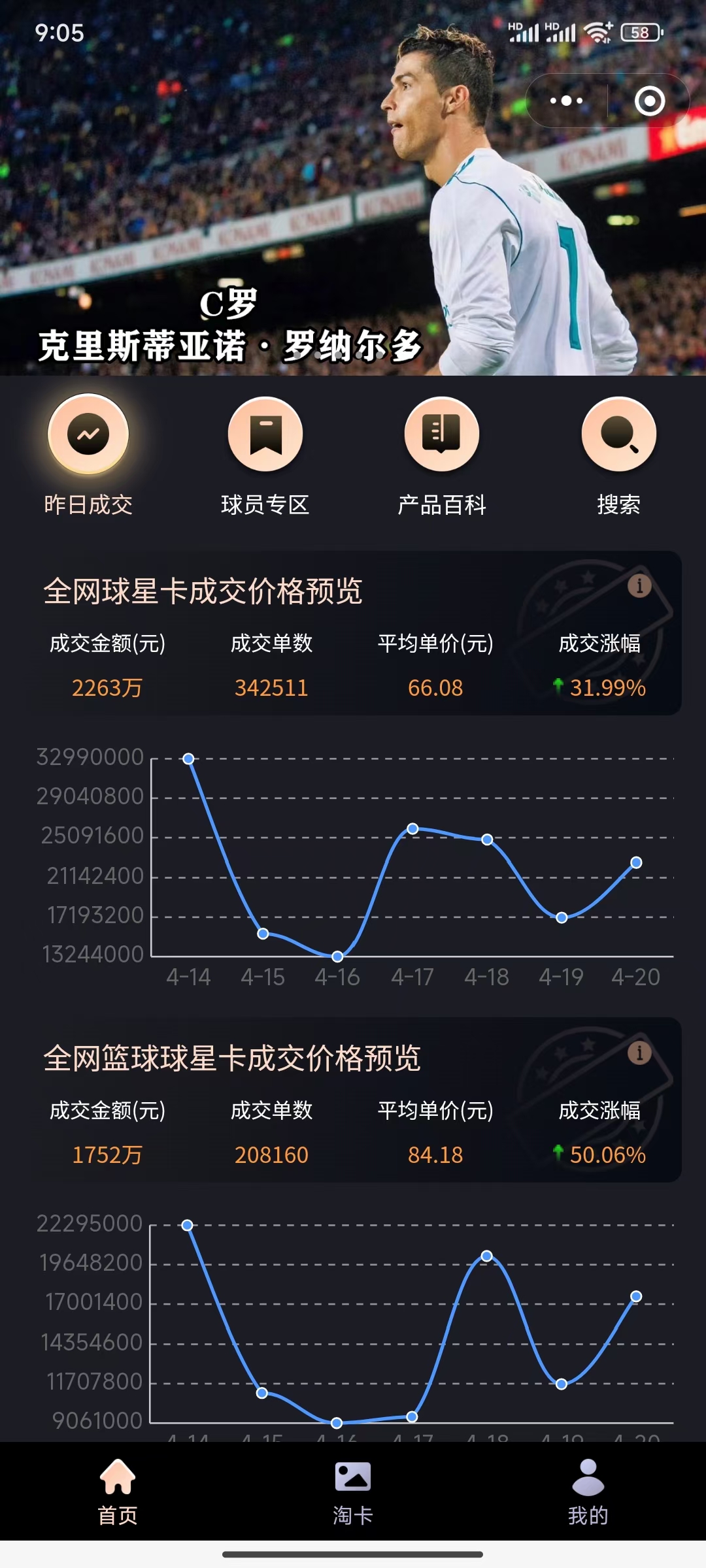This screenshot has height=1568, width=706.
Task: Tap info icon on 全网球星卡成交价格预览 card
Action: (x=639, y=586)
